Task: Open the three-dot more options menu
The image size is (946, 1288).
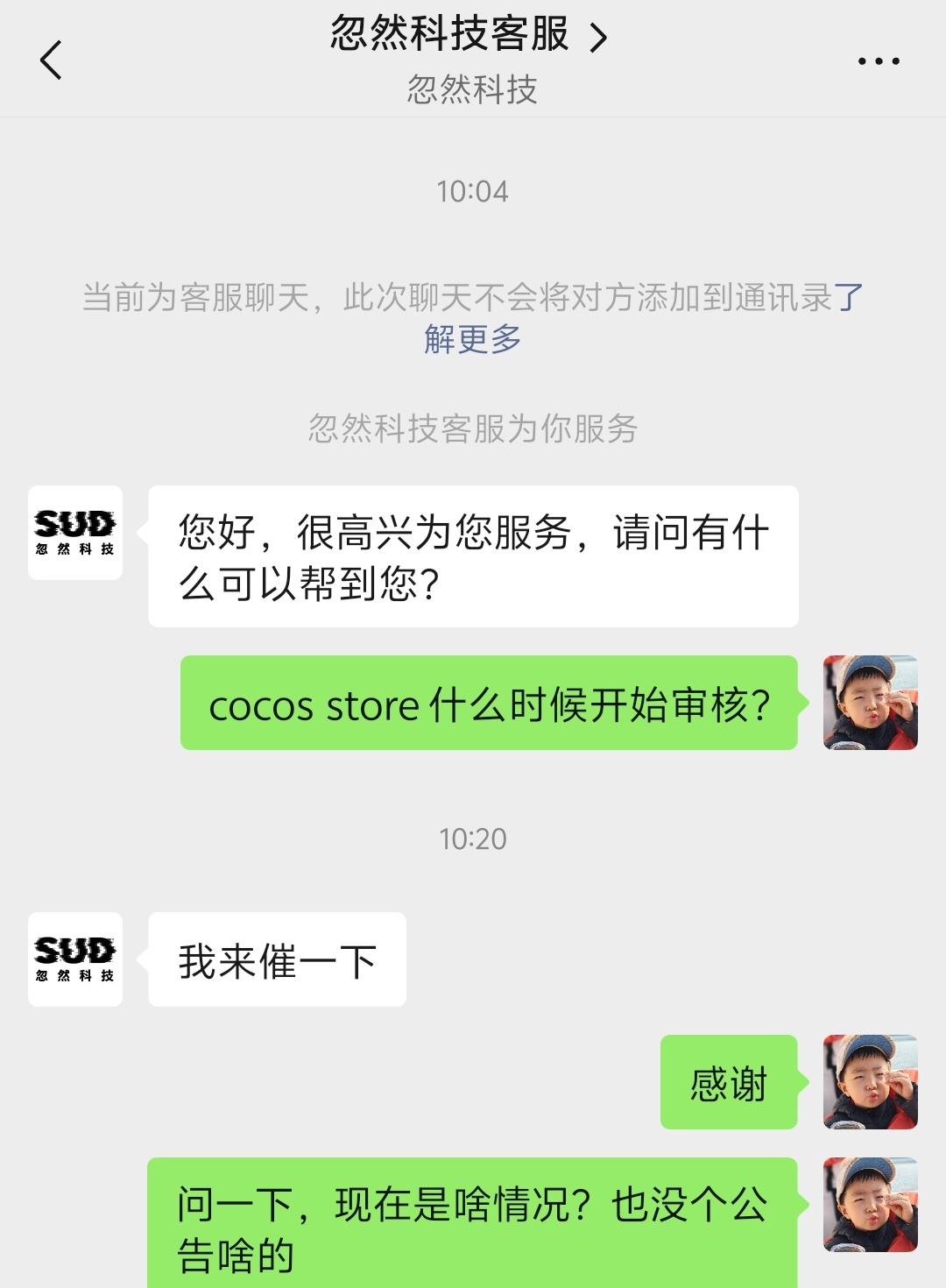Action: tap(878, 61)
